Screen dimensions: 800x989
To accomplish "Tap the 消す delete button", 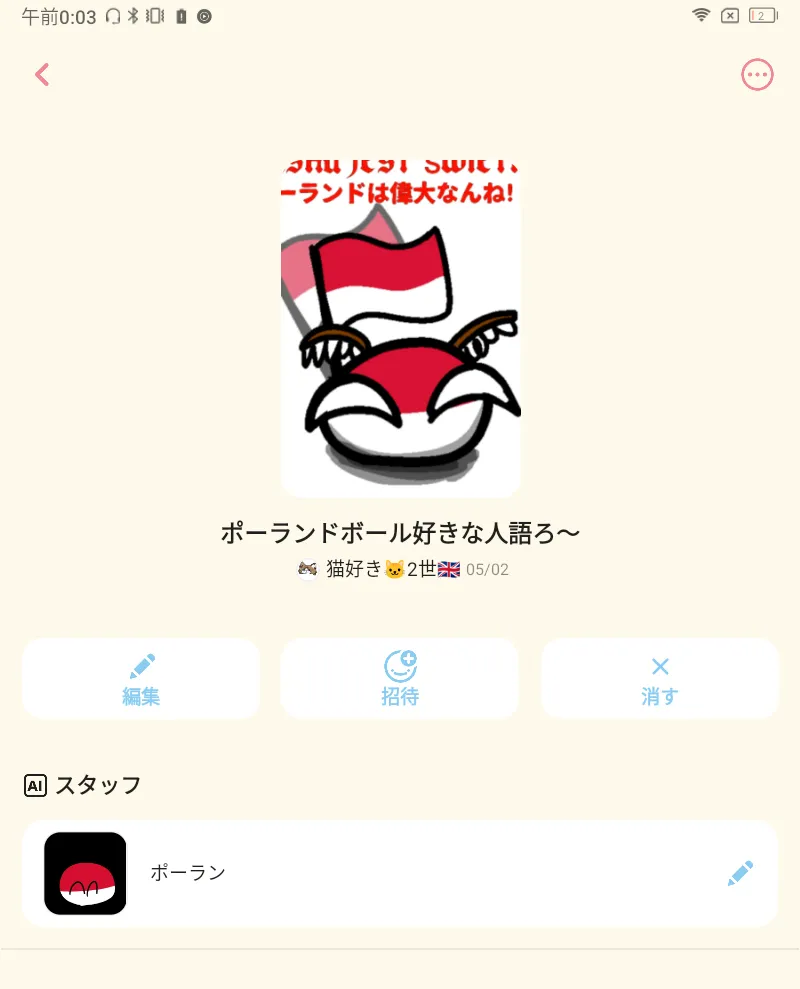I will [659, 679].
